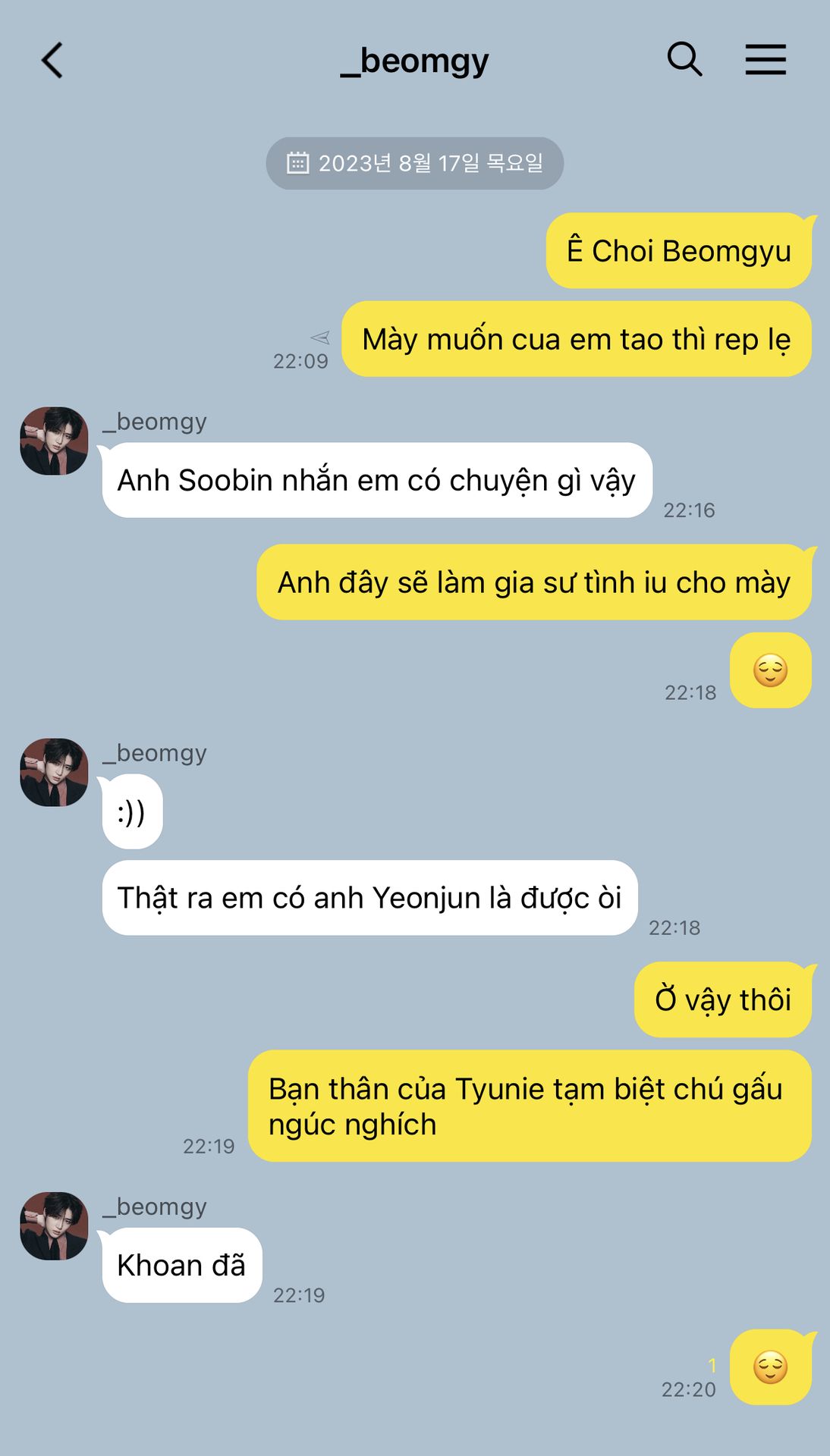Open _beomgy's avatar next to the ':))' message

[x=54, y=772]
